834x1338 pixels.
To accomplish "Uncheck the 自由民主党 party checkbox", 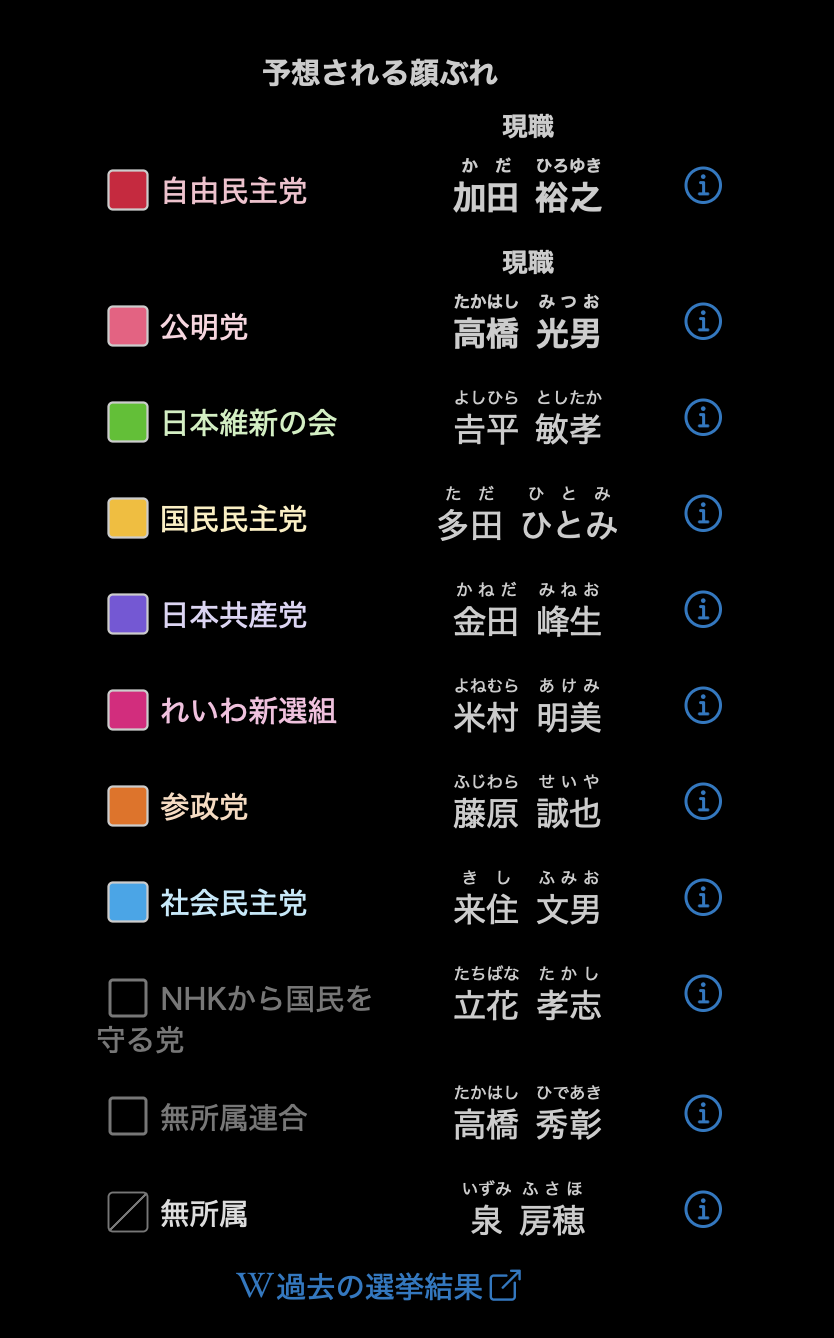I will 128,190.
